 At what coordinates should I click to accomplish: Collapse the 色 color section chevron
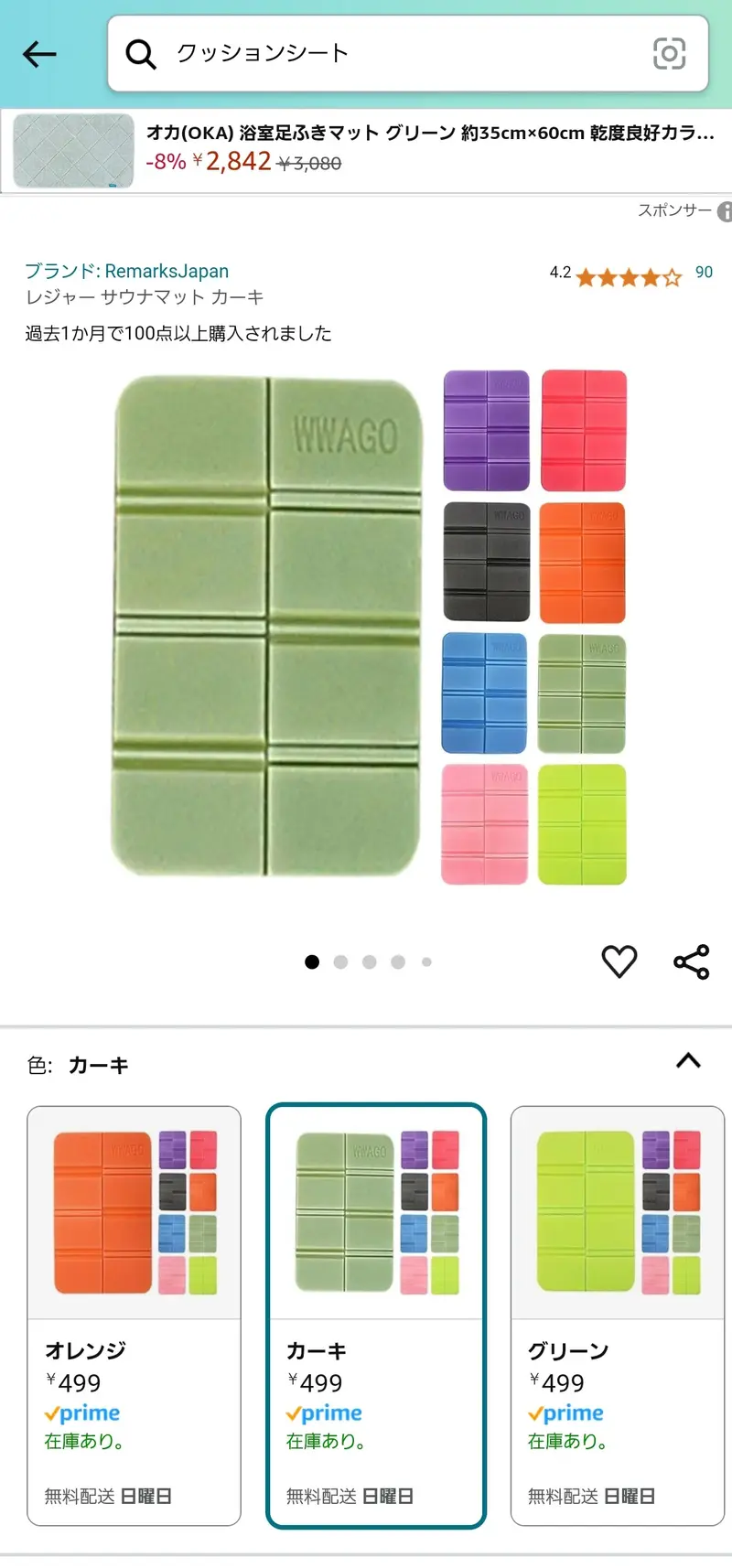pyautogui.click(x=688, y=1061)
